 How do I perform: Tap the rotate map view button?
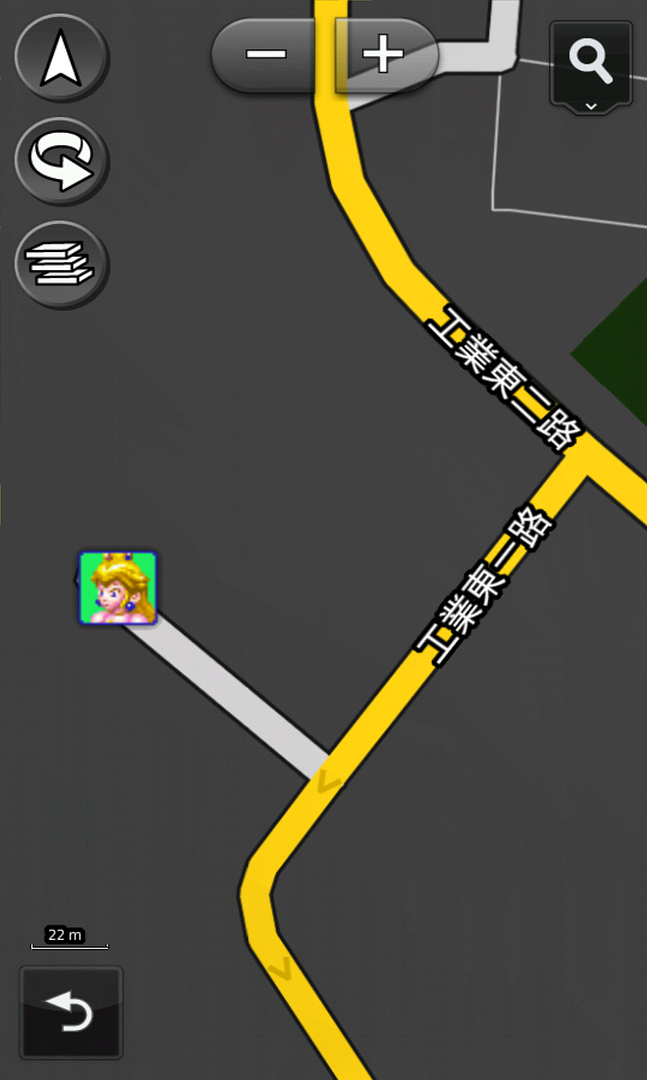tap(61, 160)
